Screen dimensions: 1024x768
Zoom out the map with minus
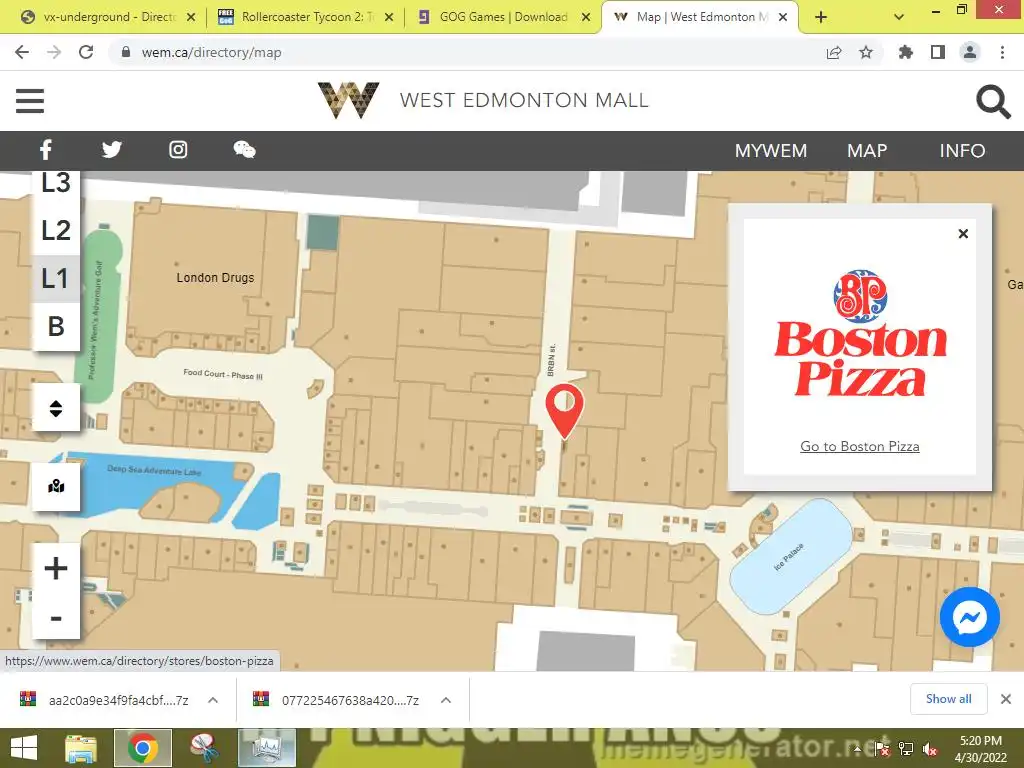[56, 618]
